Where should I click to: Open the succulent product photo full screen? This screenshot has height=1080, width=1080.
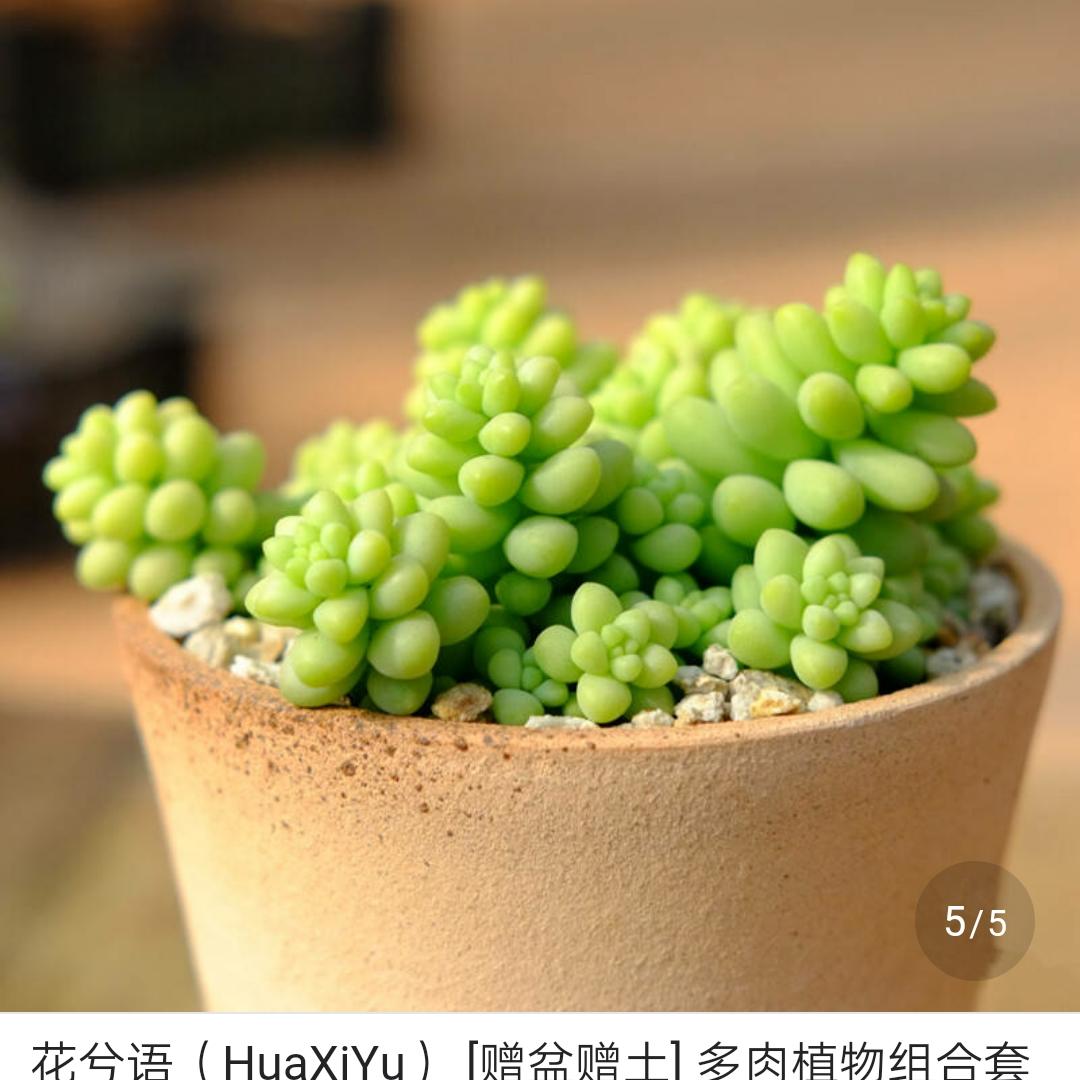pos(540,500)
